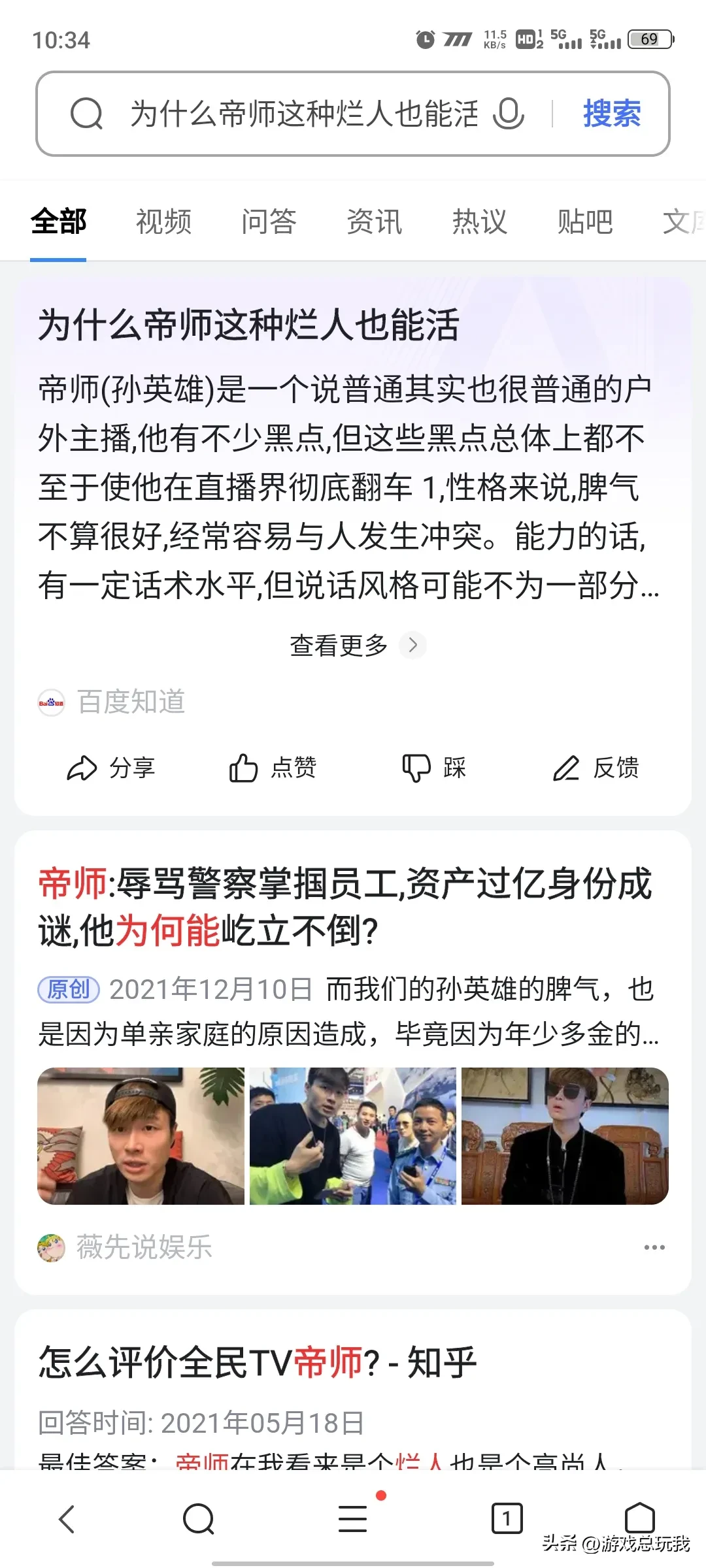
Task: Switch to the 问答 tab
Action: [269, 222]
